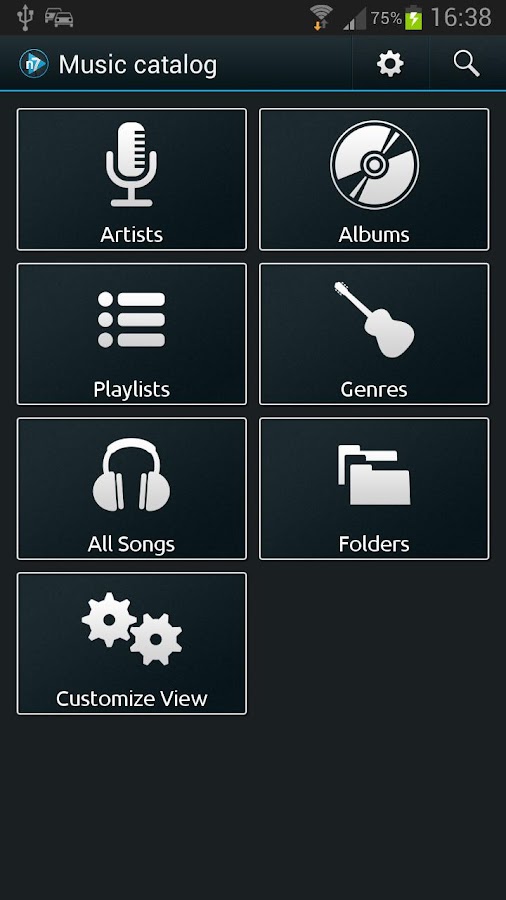The height and width of the screenshot is (900, 506).
Task: Select the Genres tile
Action: click(374, 334)
